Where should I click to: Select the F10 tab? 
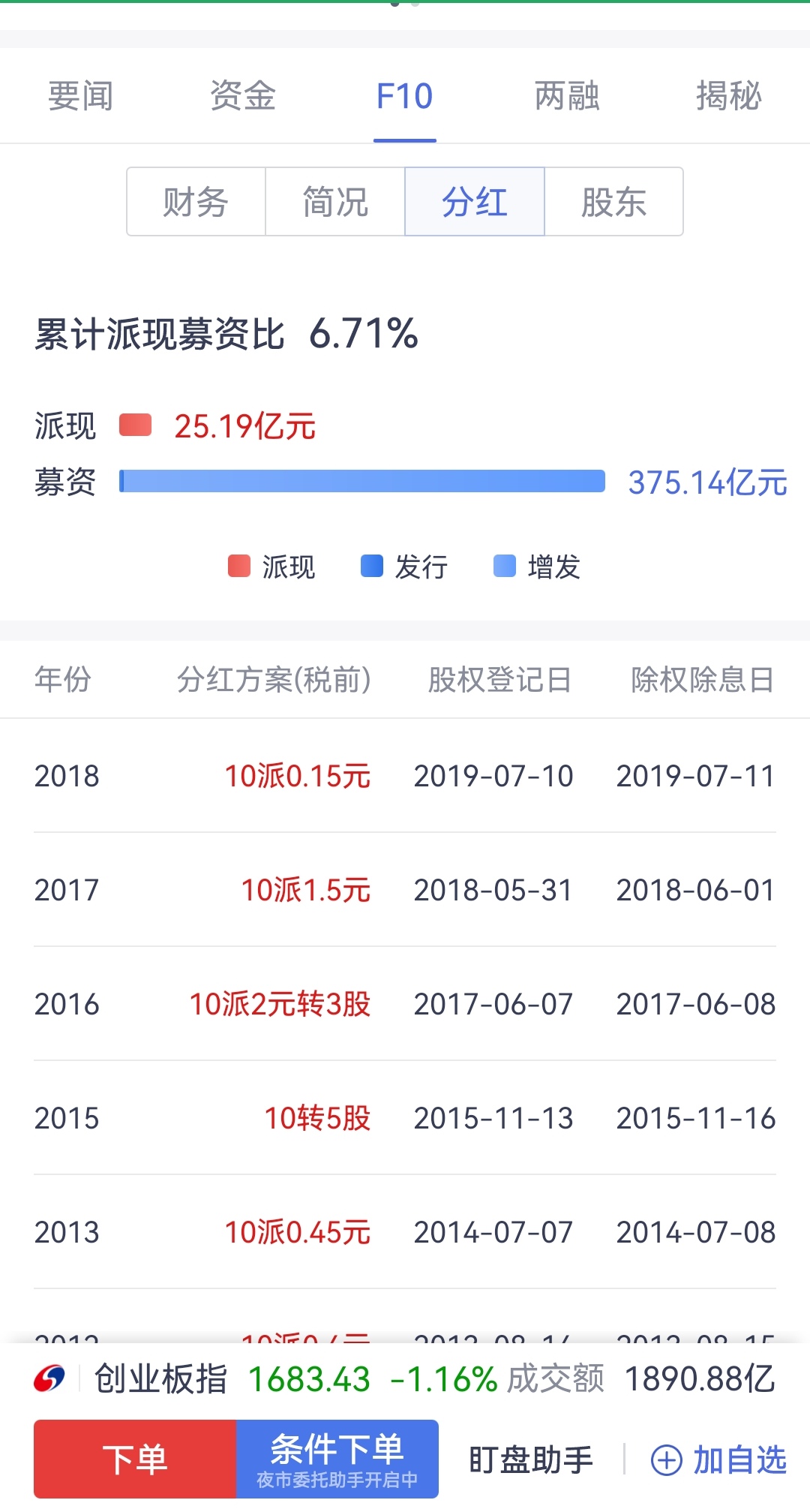tap(404, 96)
